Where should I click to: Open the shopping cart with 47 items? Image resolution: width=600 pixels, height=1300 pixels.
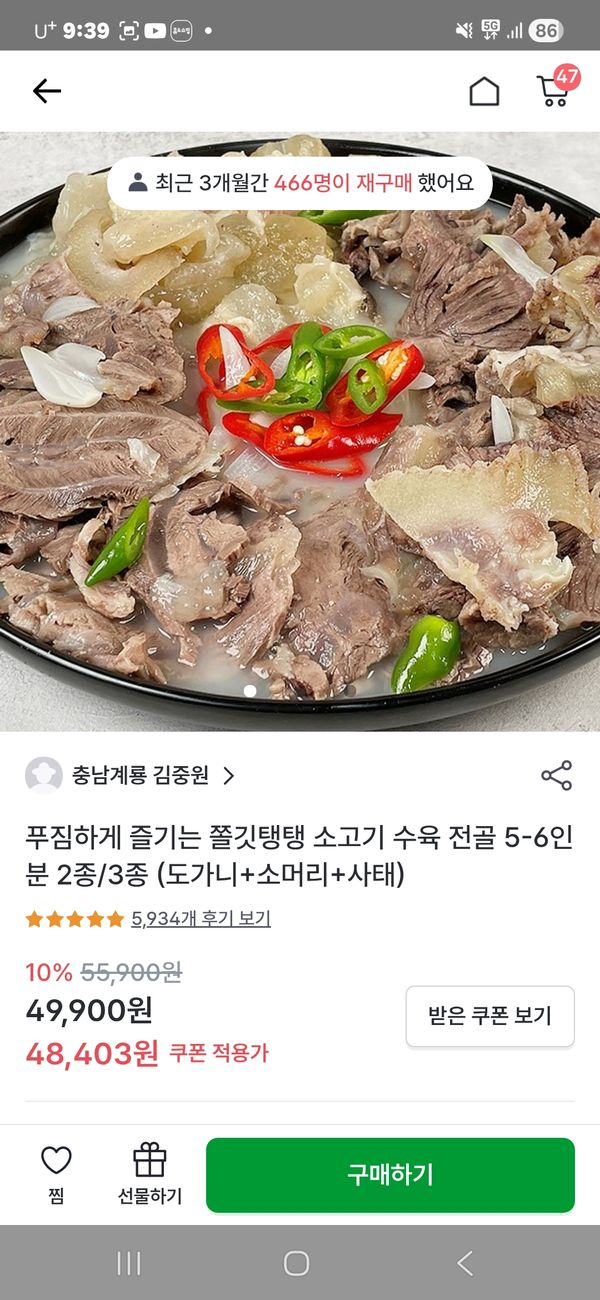pos(553,90)
